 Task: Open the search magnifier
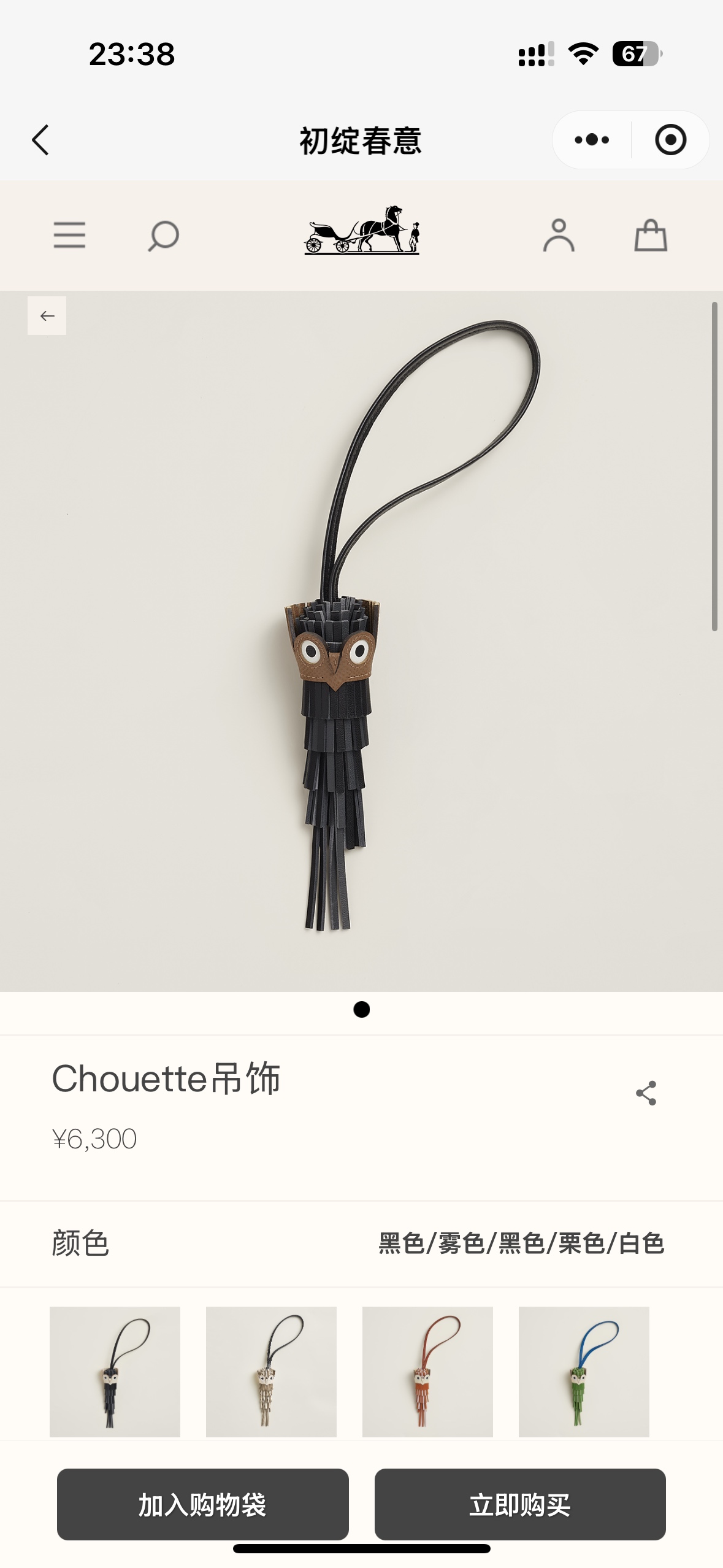pyautogui.click(x=163, y=236)
